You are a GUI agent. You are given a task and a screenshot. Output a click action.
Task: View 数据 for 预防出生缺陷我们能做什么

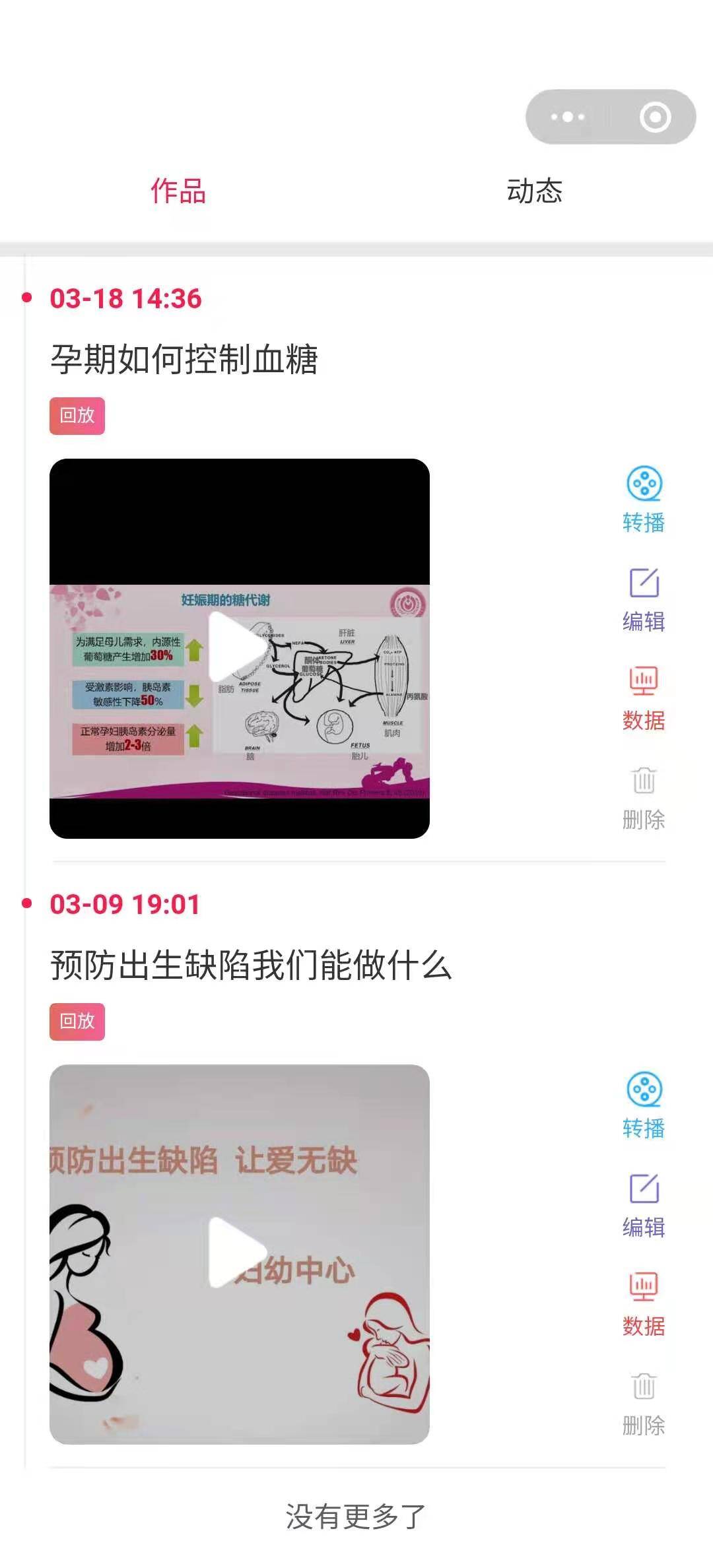(644, 1304)
